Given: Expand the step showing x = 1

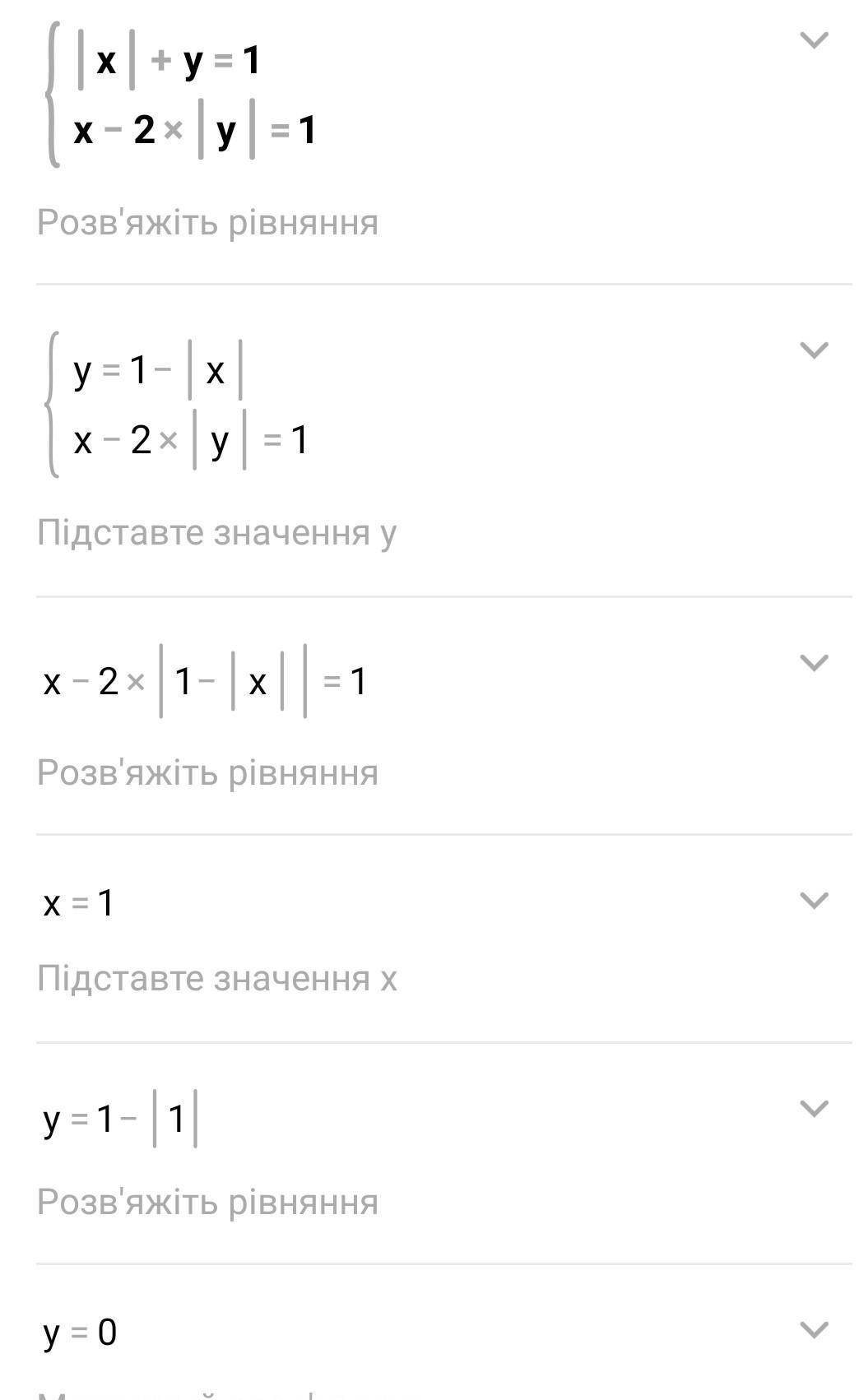Looking at the screenshot, I should pyautogui.click(x=813, y=901).
